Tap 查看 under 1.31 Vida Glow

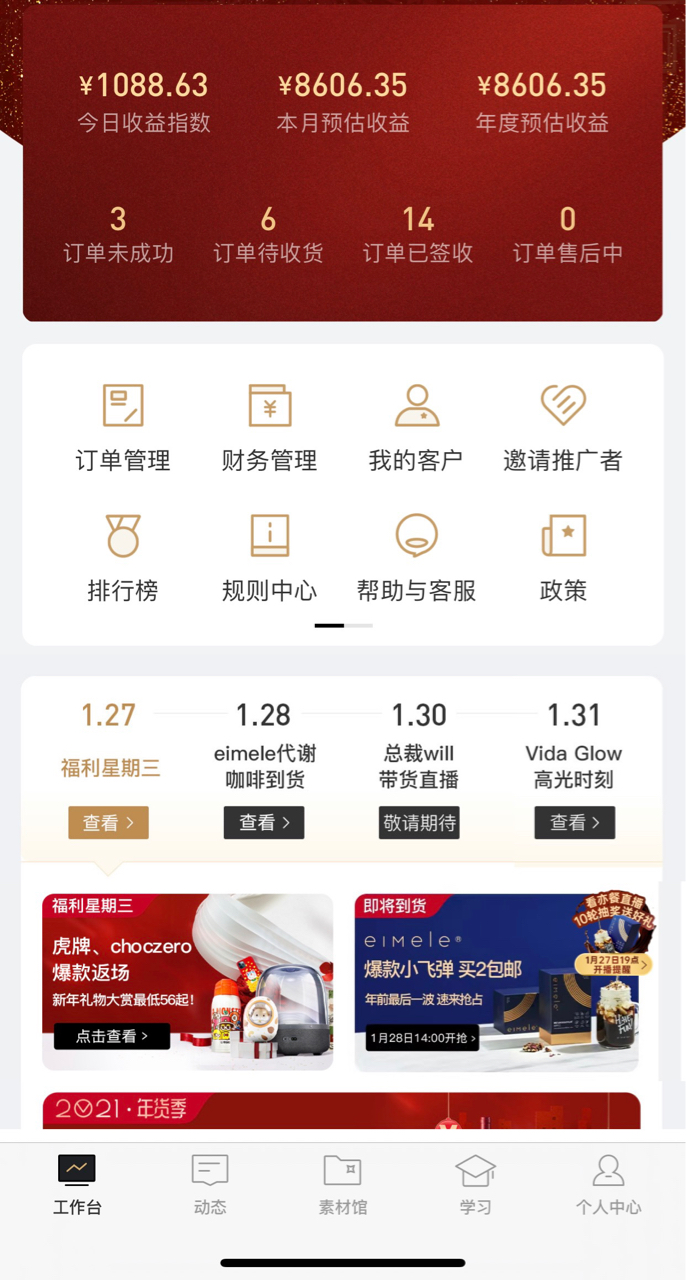[x=574, y=823]
